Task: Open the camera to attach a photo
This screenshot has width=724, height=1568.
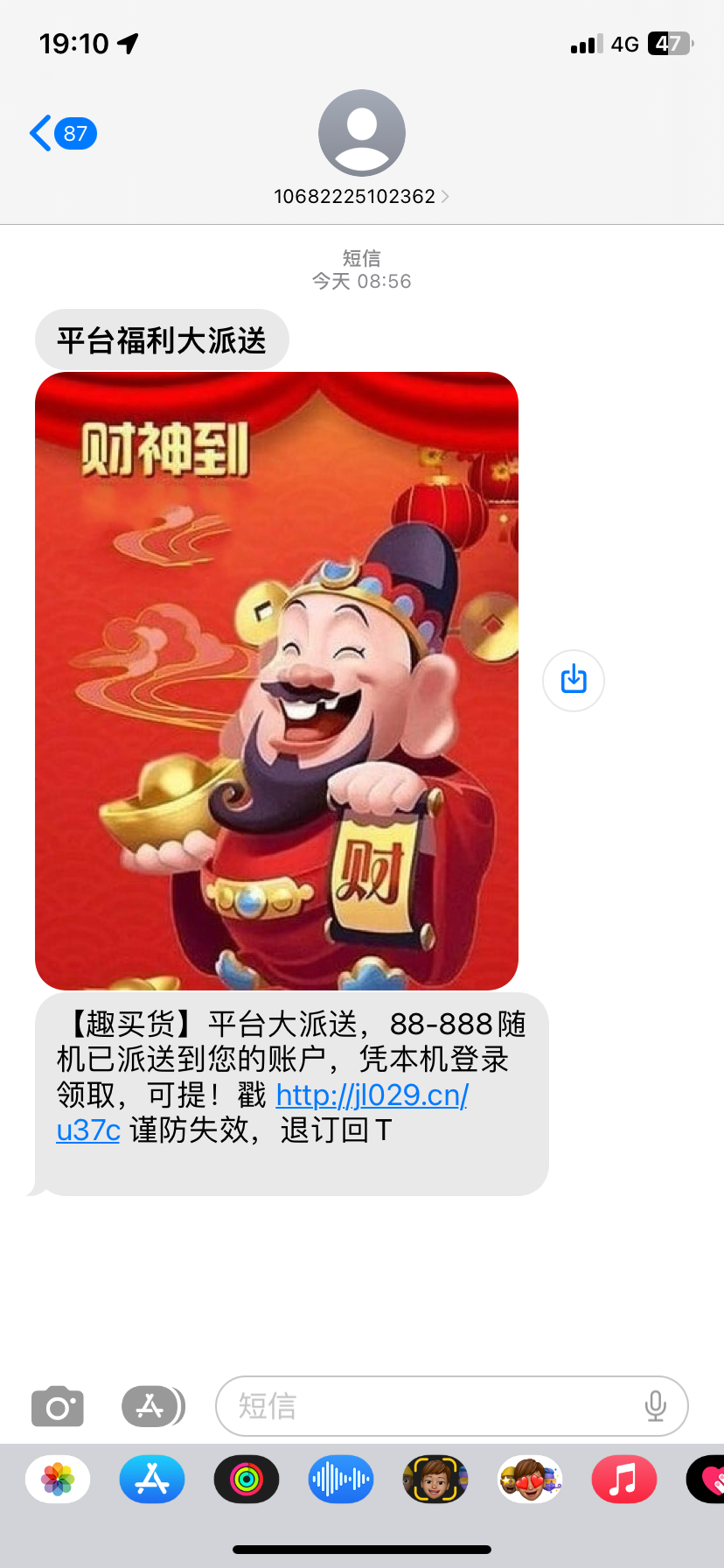Action: (58, 1406)
